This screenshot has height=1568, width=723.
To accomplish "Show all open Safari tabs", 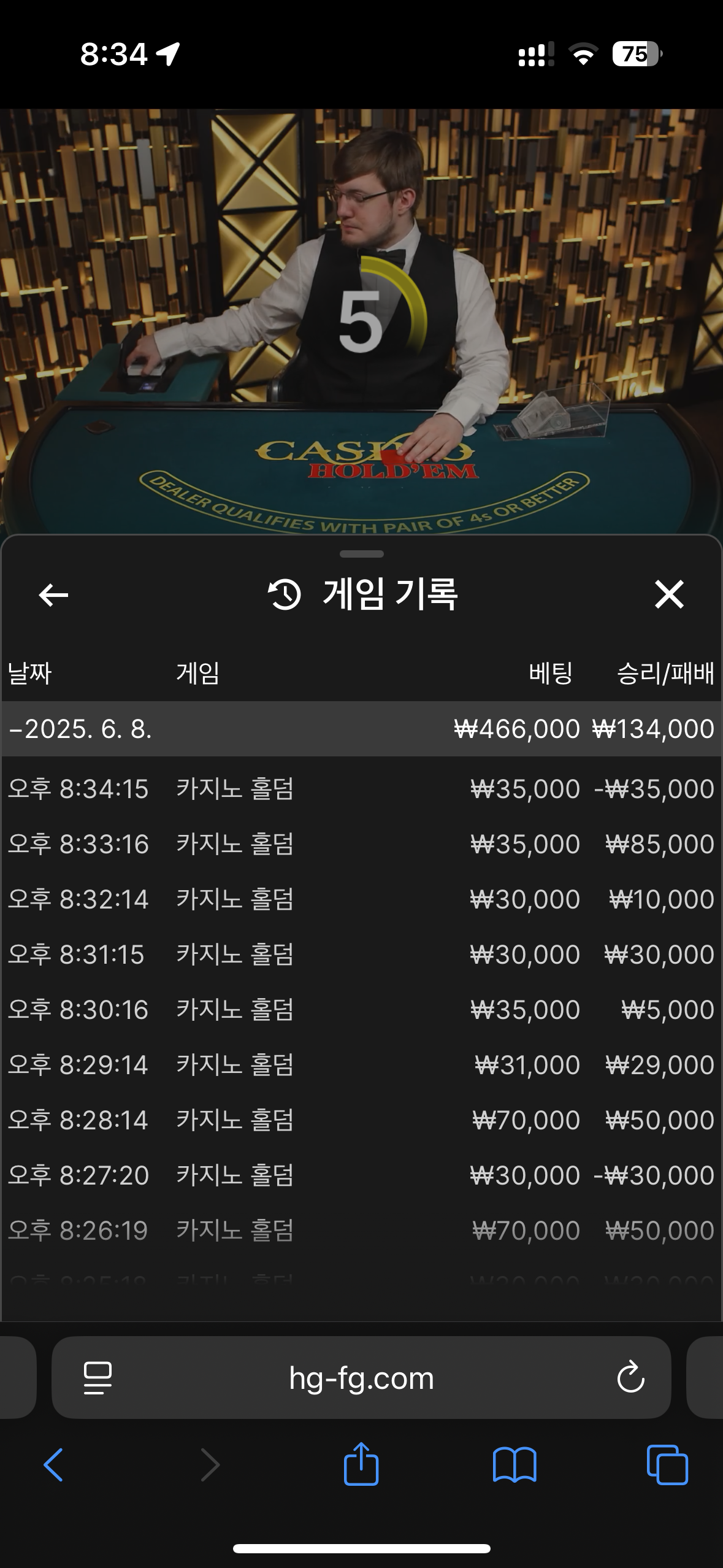I will pyautogui.click(x=667, y=1465).
